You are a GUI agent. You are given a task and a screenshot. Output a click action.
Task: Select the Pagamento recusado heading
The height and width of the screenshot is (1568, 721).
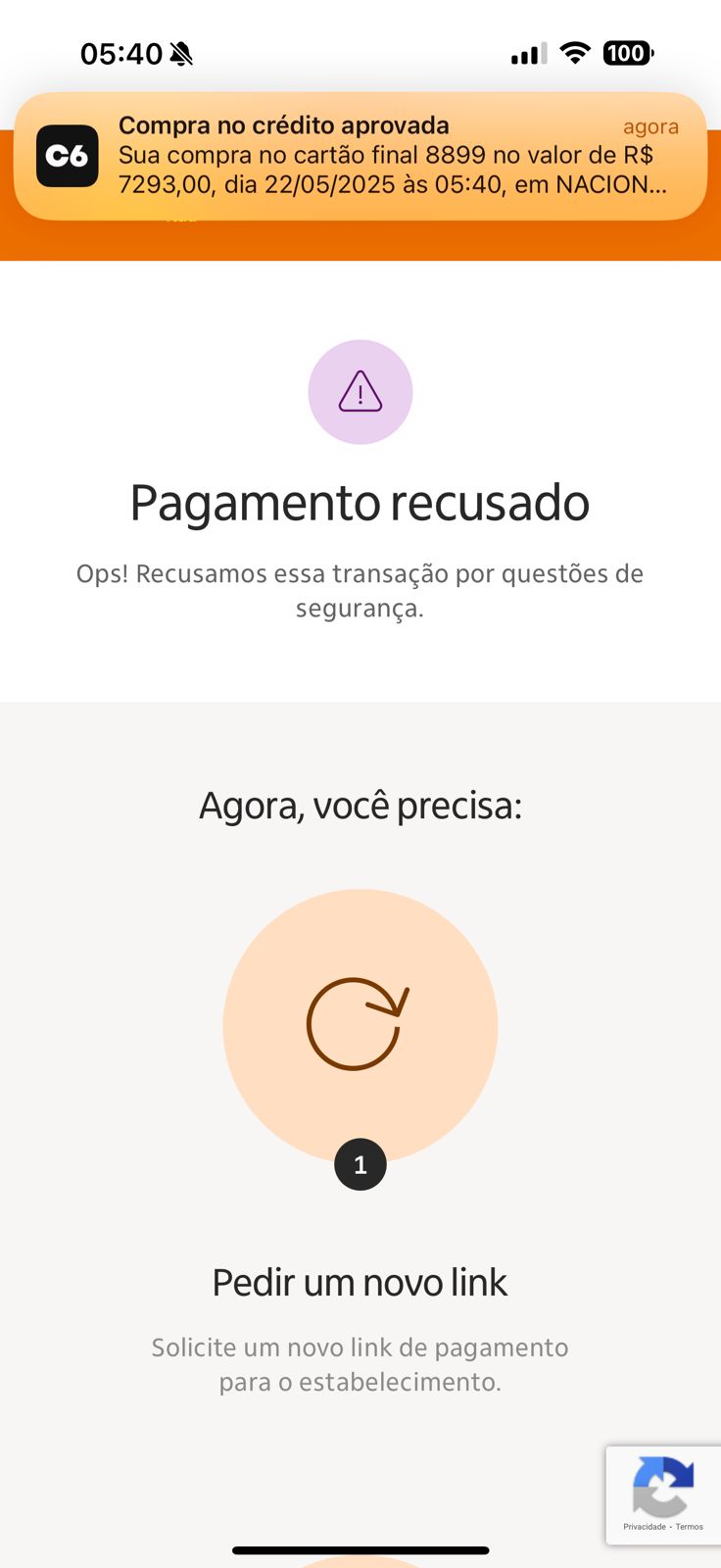[360, 502]
